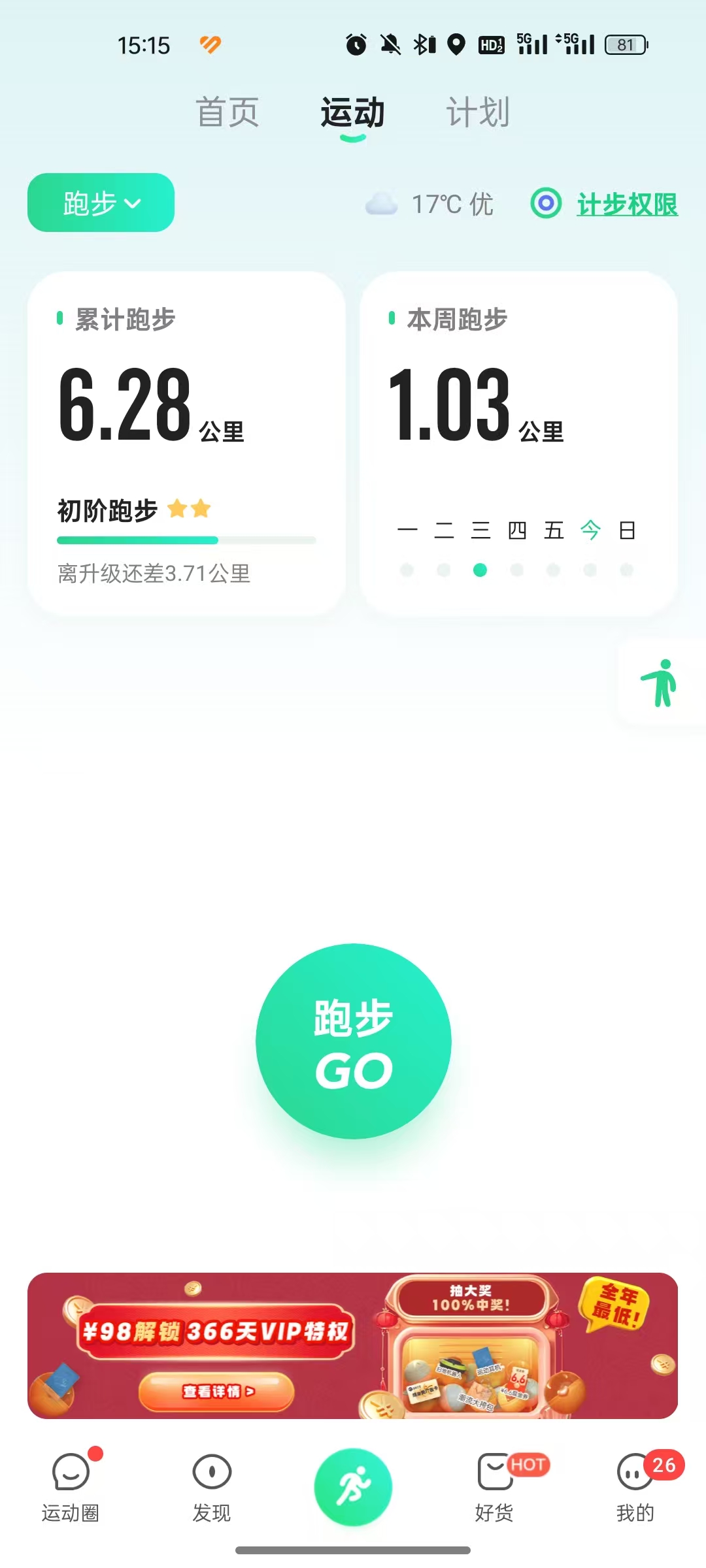This screenshot has width=706, height=1568.
Task: Open the 本周跑步 card
Action: point(518,443)
